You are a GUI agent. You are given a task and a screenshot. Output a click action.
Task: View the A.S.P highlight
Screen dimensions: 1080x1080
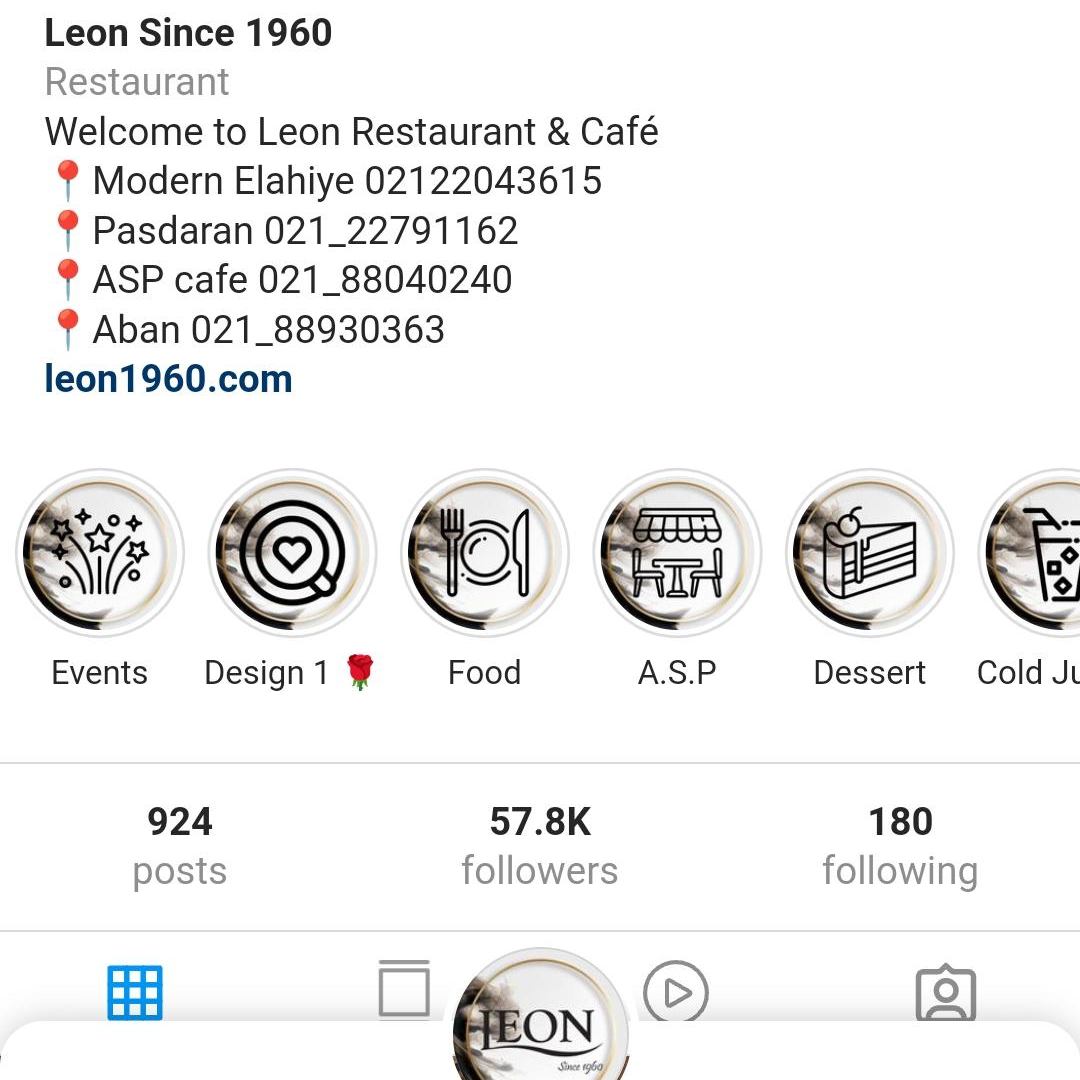click(x=677, y=553)
